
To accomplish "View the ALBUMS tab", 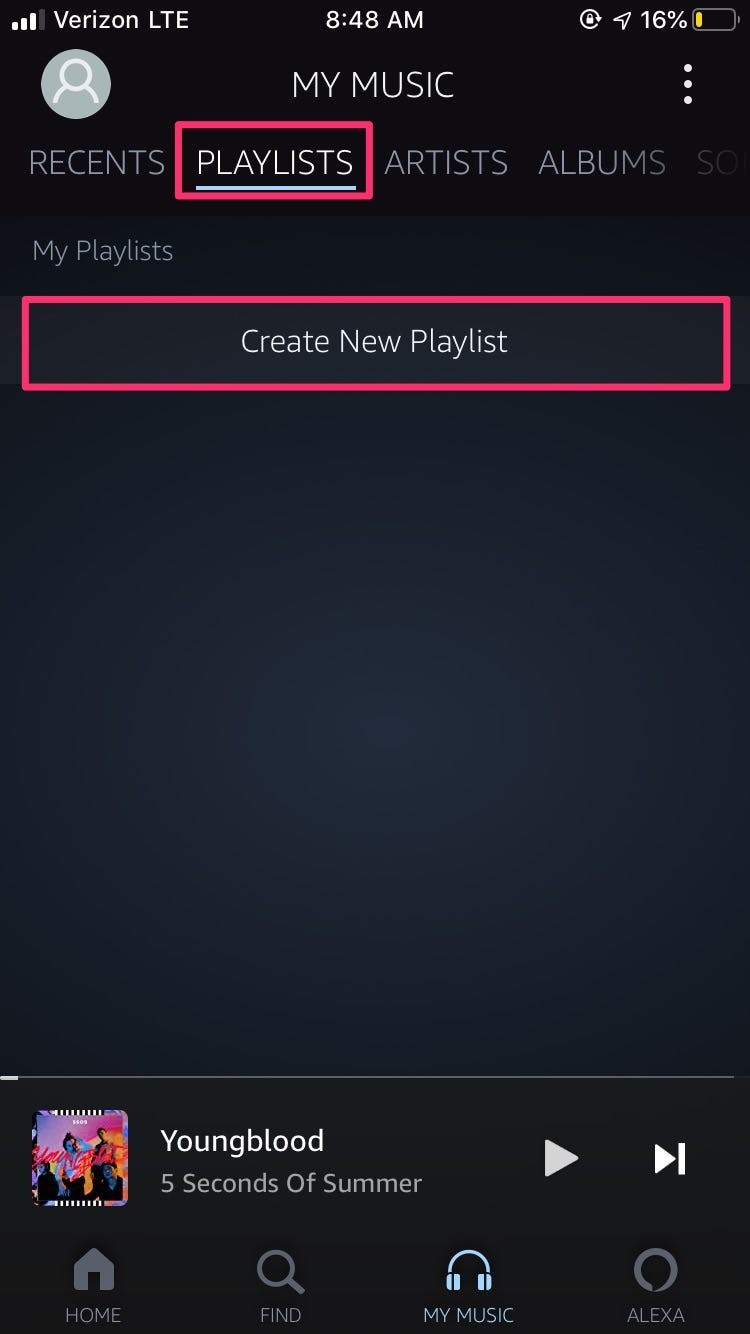I will [x=602, y=162].
